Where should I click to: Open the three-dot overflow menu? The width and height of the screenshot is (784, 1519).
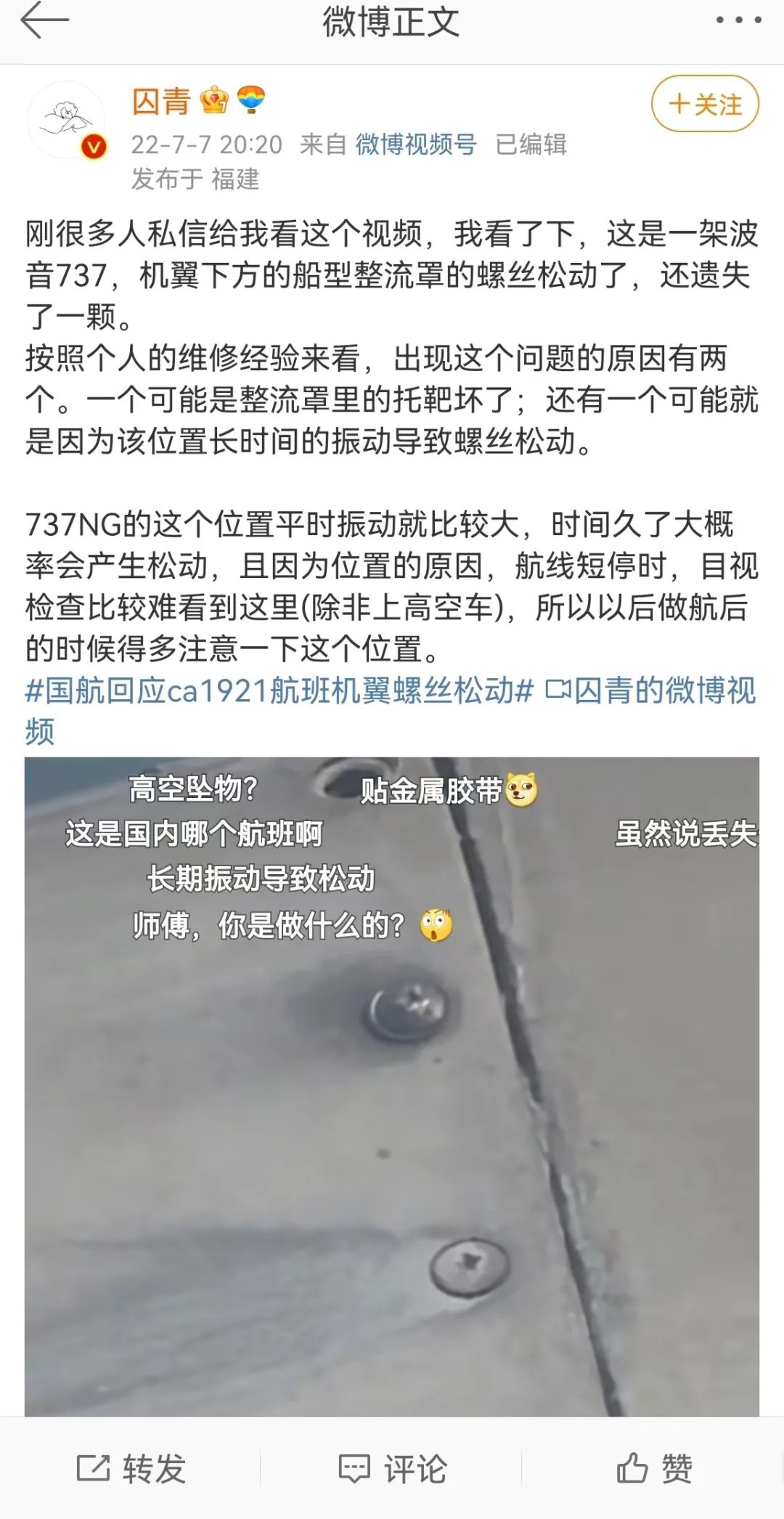click(738, 20)
